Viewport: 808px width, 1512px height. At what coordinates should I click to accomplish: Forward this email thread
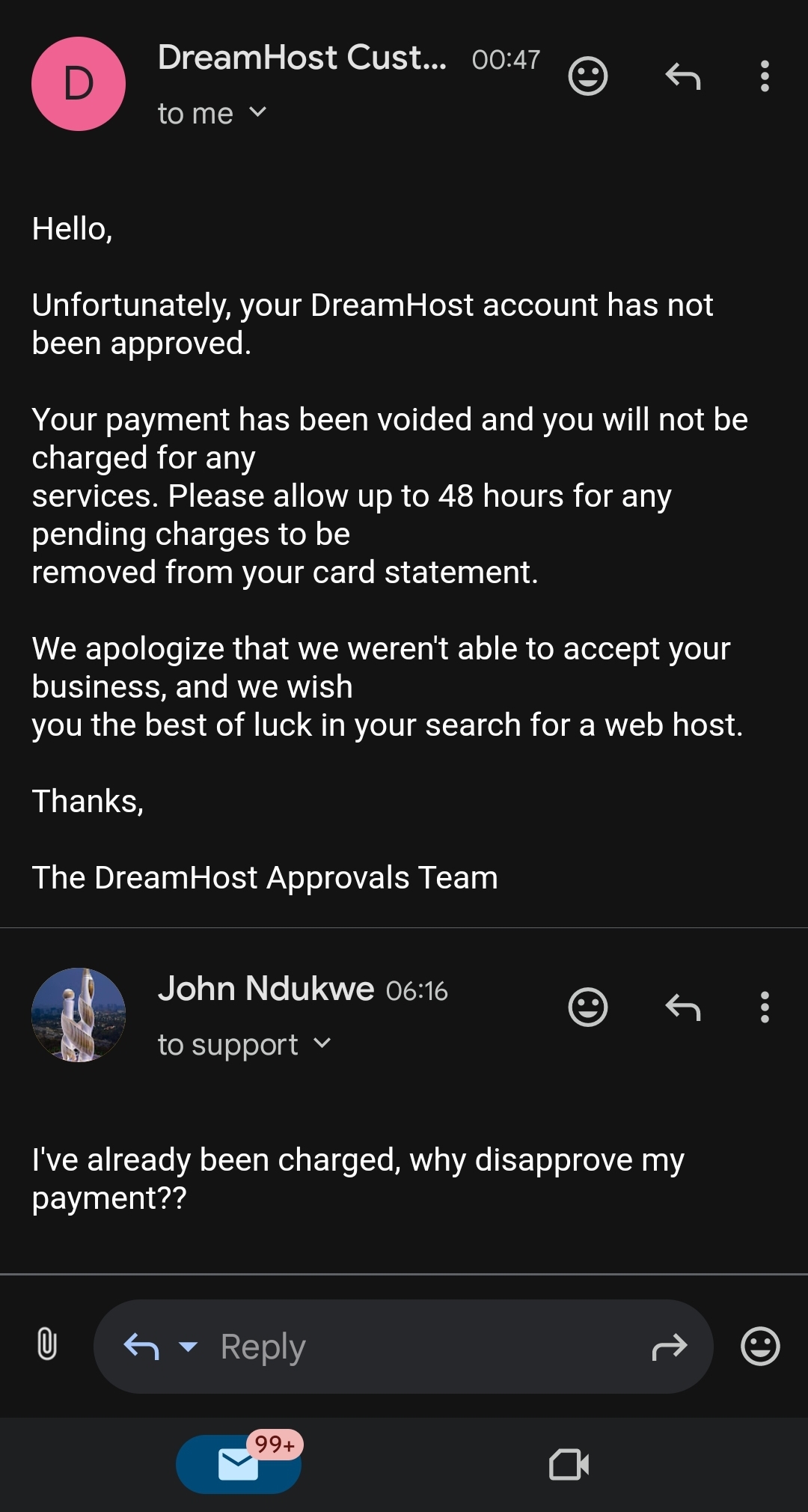coord(669,1347)
